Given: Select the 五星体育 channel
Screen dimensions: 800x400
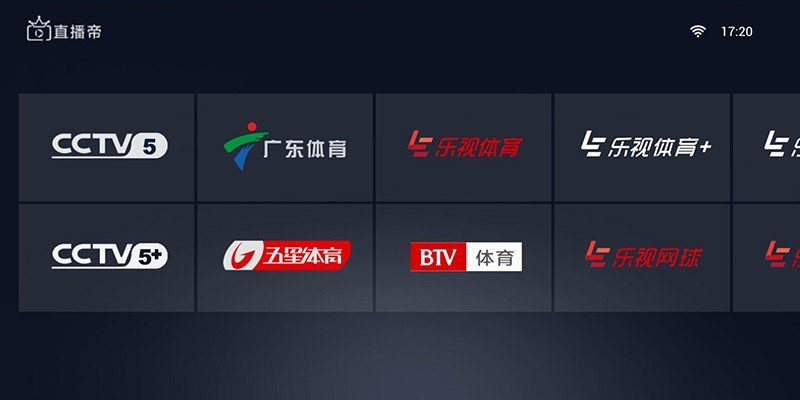Looking at the screenshot, I should pyautogui.click(x=285, y=257).
